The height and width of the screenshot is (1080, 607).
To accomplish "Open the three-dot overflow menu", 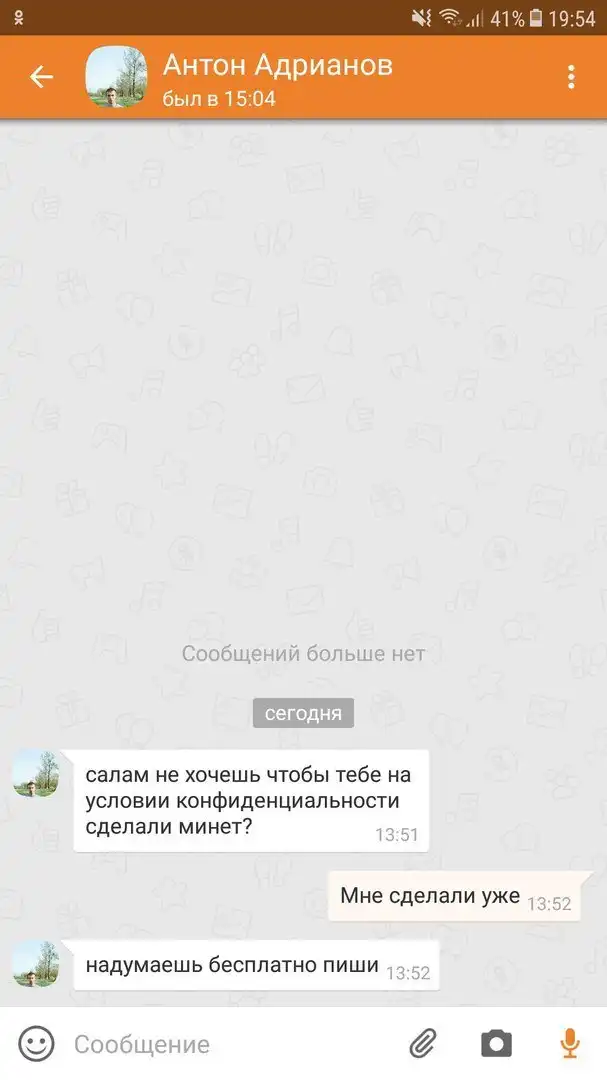I will tap(570, 77).
